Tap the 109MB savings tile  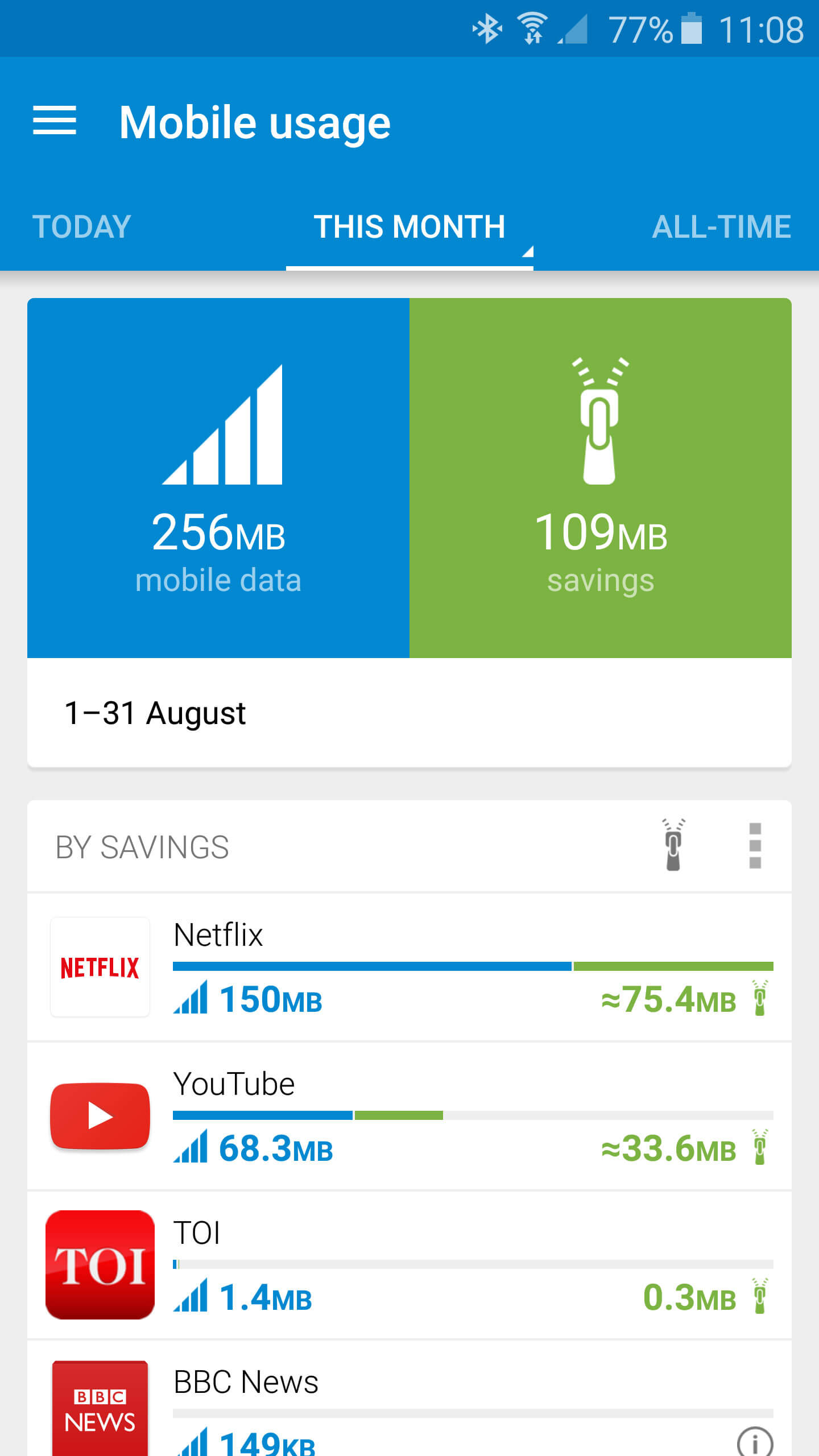[x=601, y=478]
